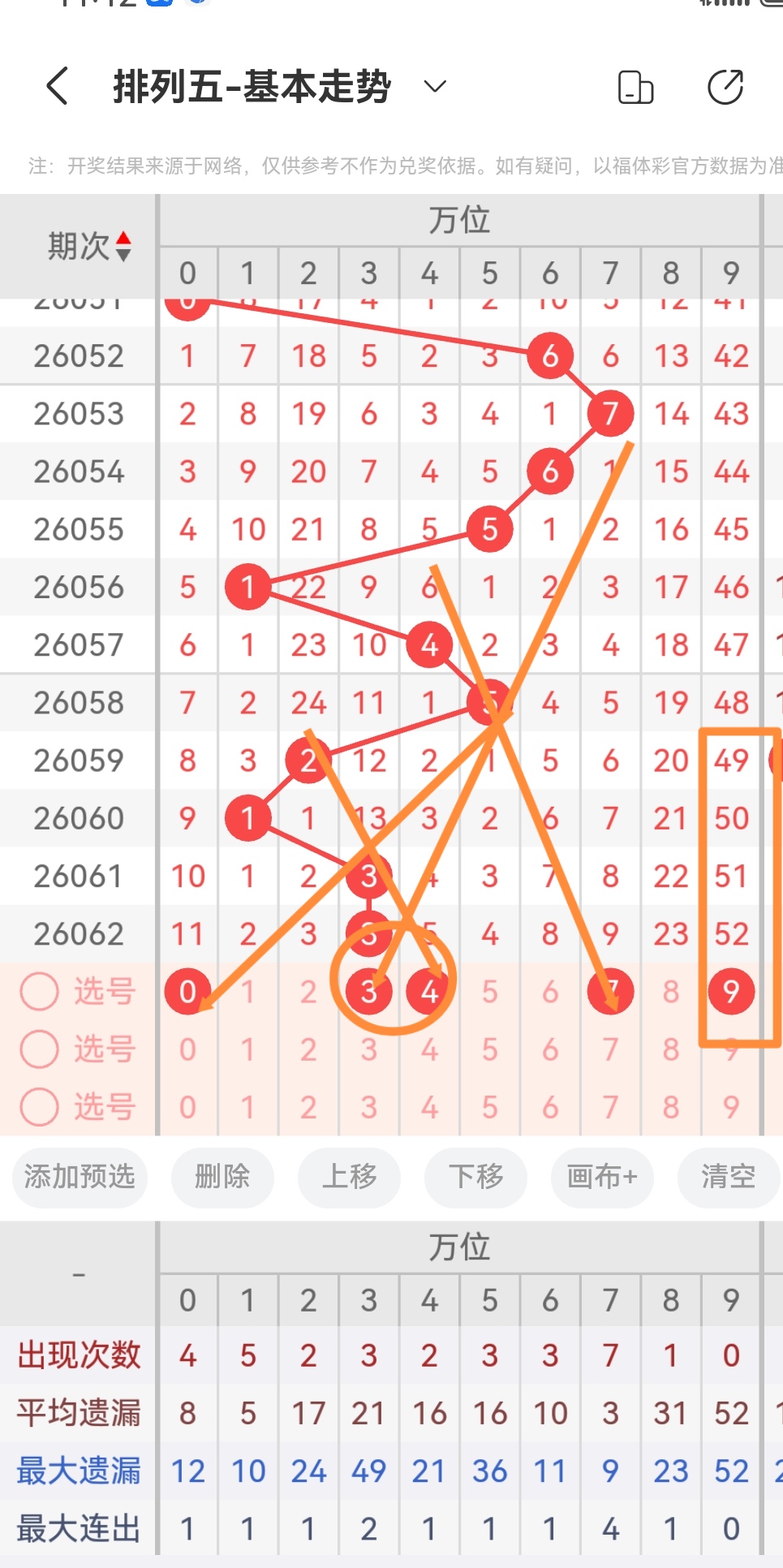Select number 7 in the second 选号 row
Screen dimensions: 783x1568
tap(611, 1049)
